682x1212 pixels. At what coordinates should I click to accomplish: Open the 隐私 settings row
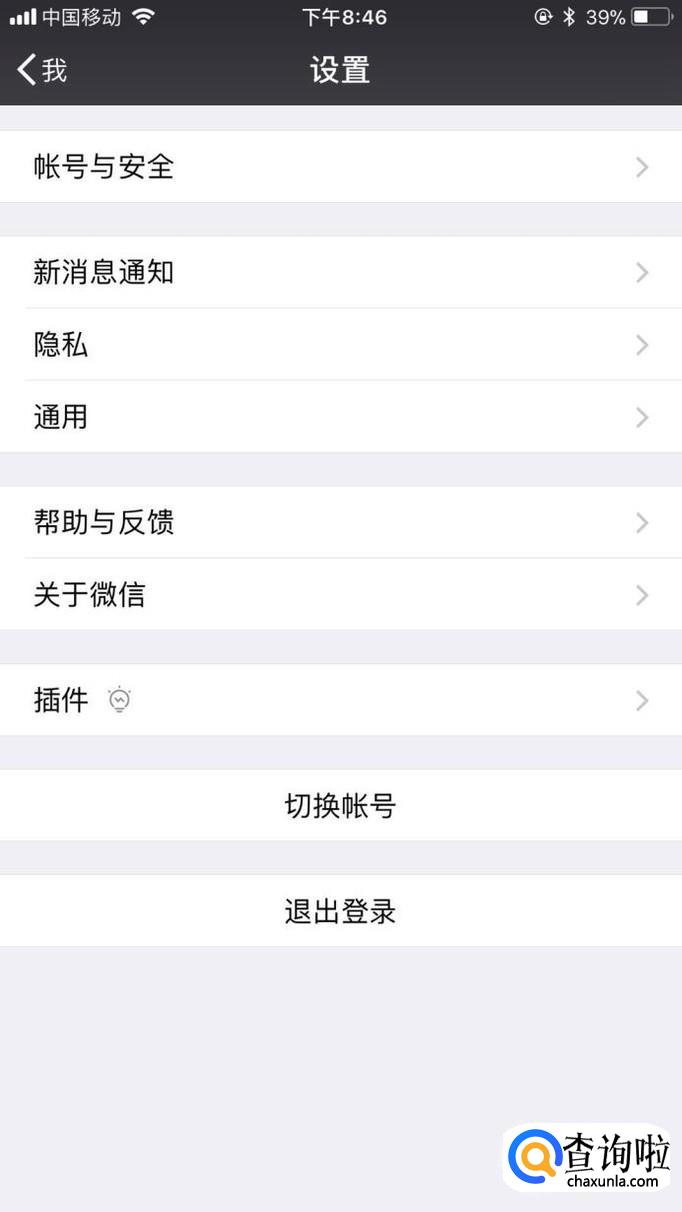(340, 345)
